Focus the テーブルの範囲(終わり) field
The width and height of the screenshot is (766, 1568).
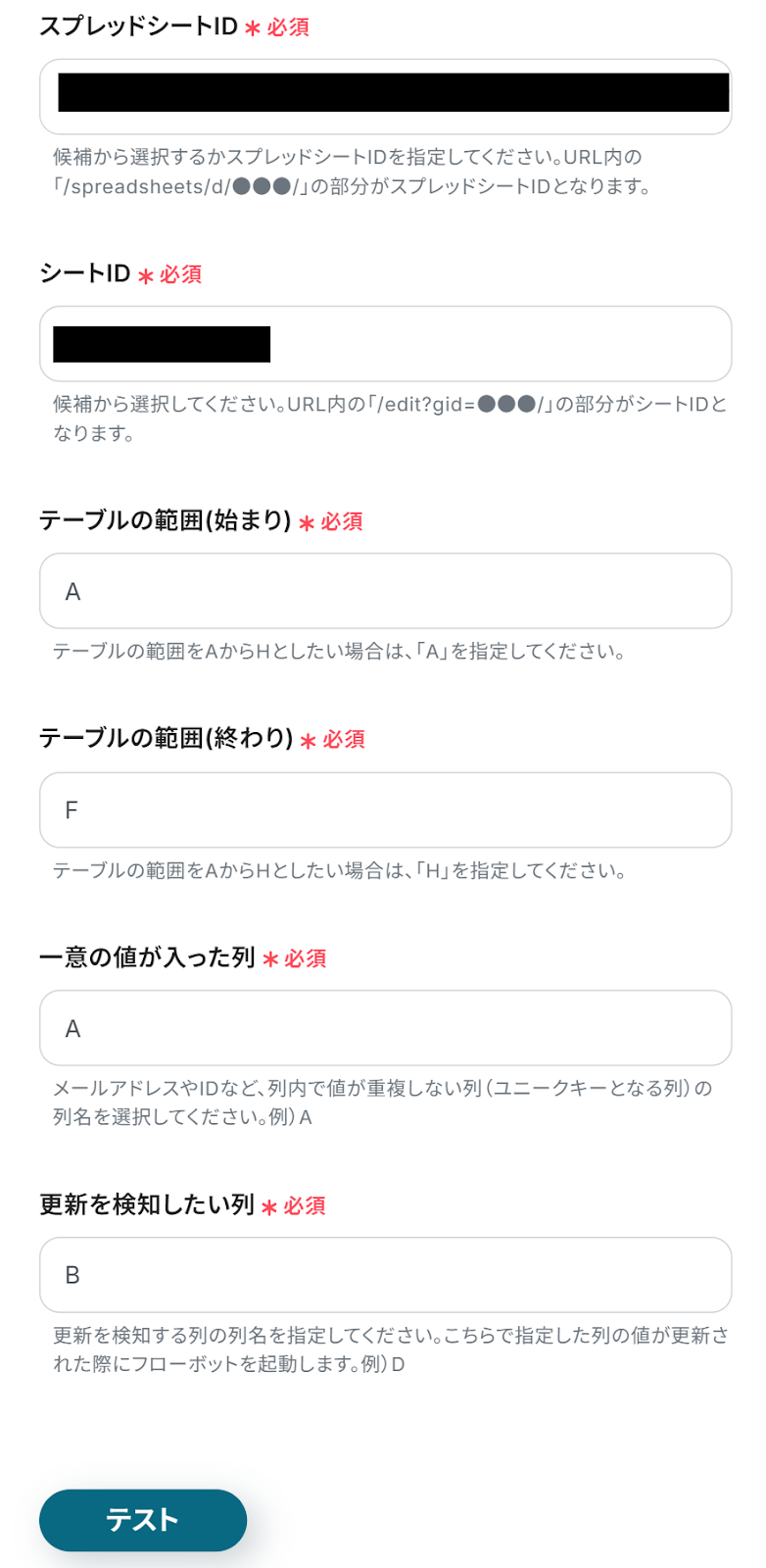pos(385,810)
